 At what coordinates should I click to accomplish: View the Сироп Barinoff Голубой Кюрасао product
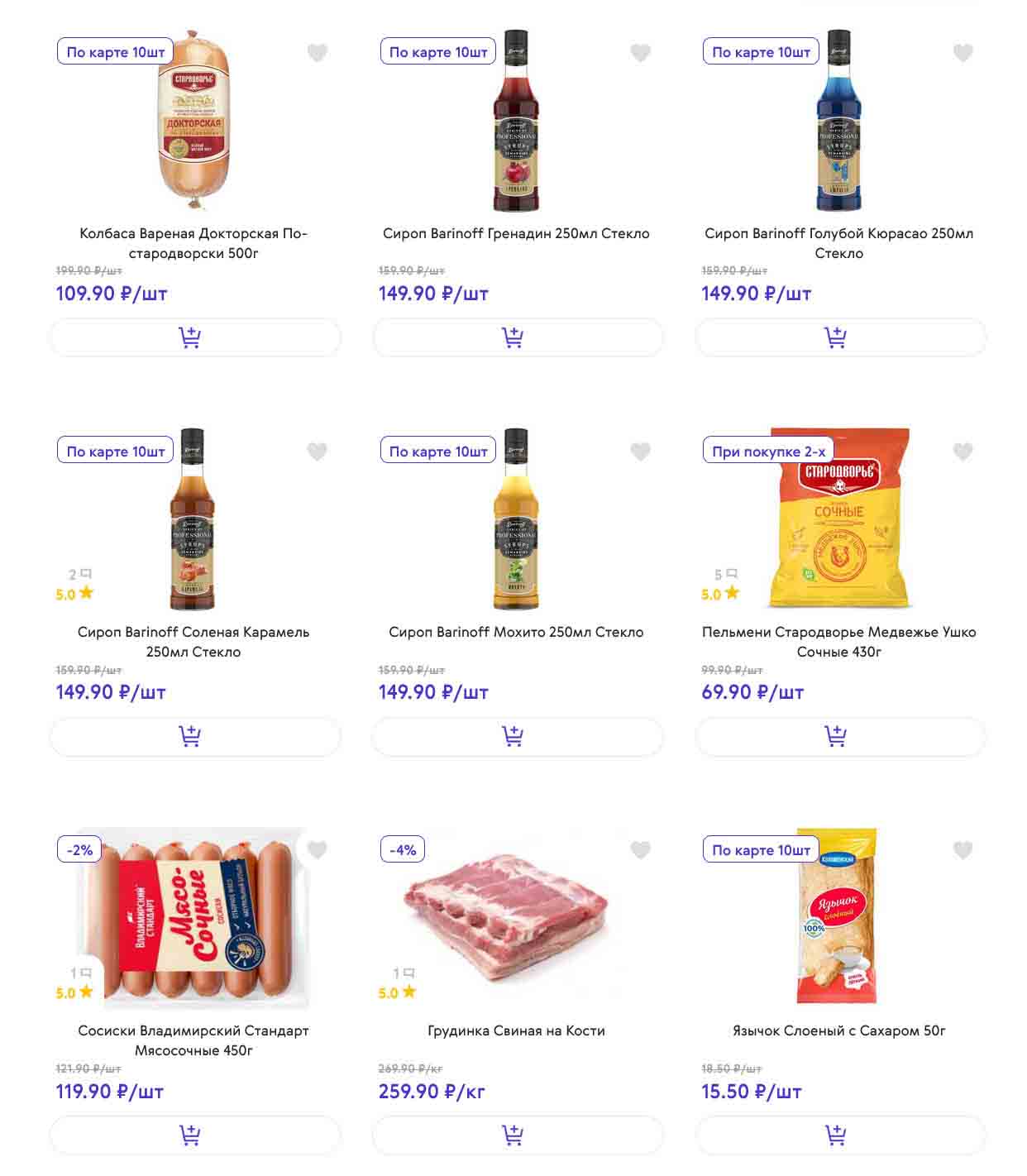[x=838, y=242]
